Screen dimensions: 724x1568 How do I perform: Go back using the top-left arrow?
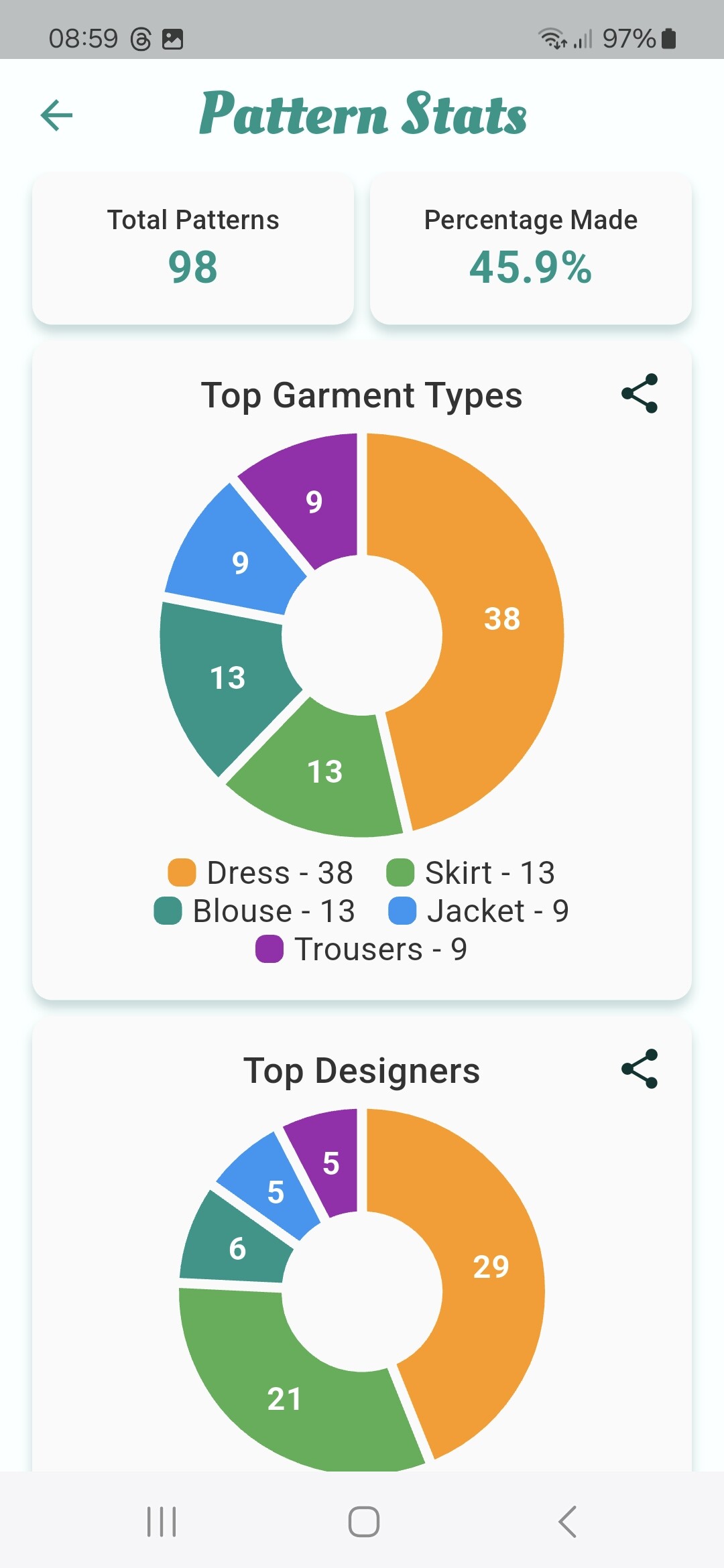tap(56, 115)
